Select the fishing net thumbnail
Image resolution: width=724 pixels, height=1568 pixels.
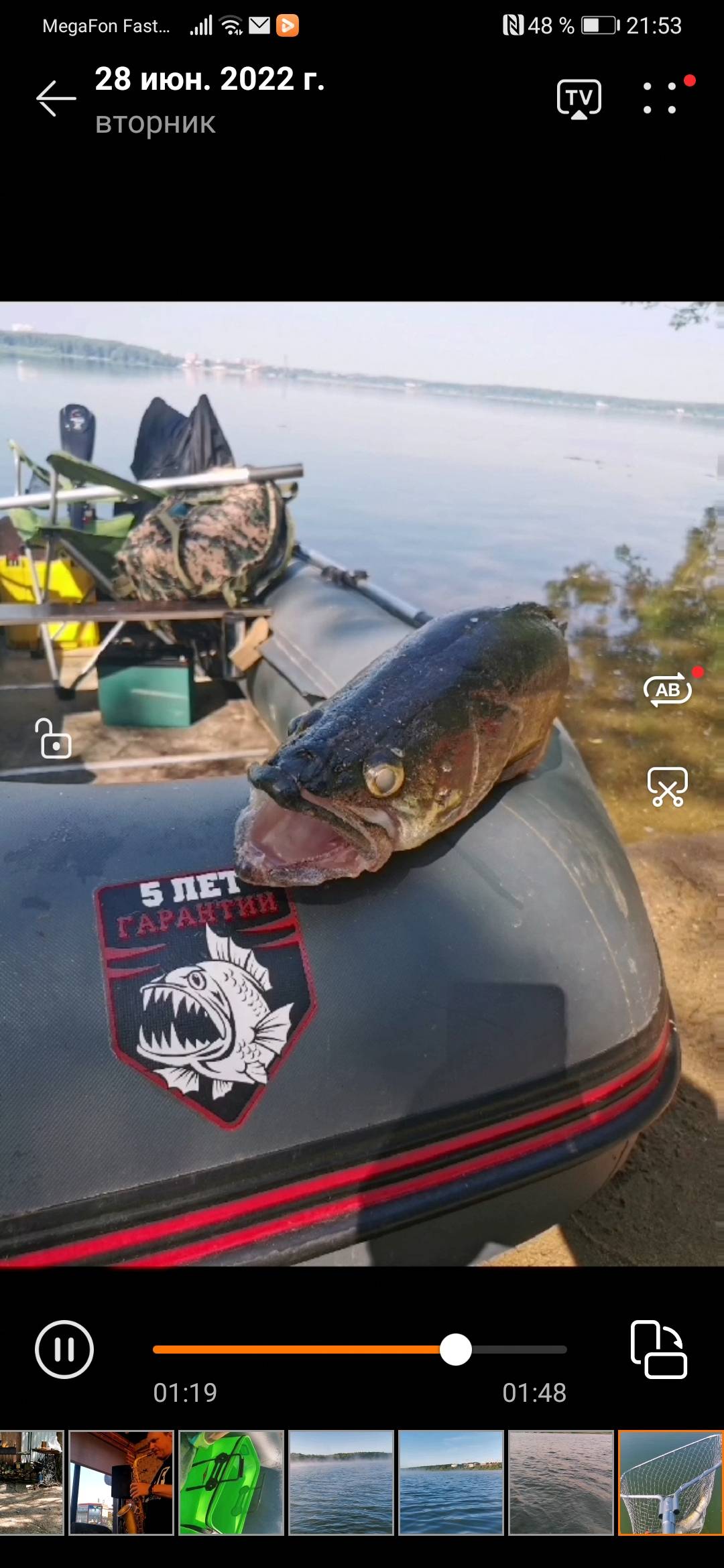tap(670, 1482)
